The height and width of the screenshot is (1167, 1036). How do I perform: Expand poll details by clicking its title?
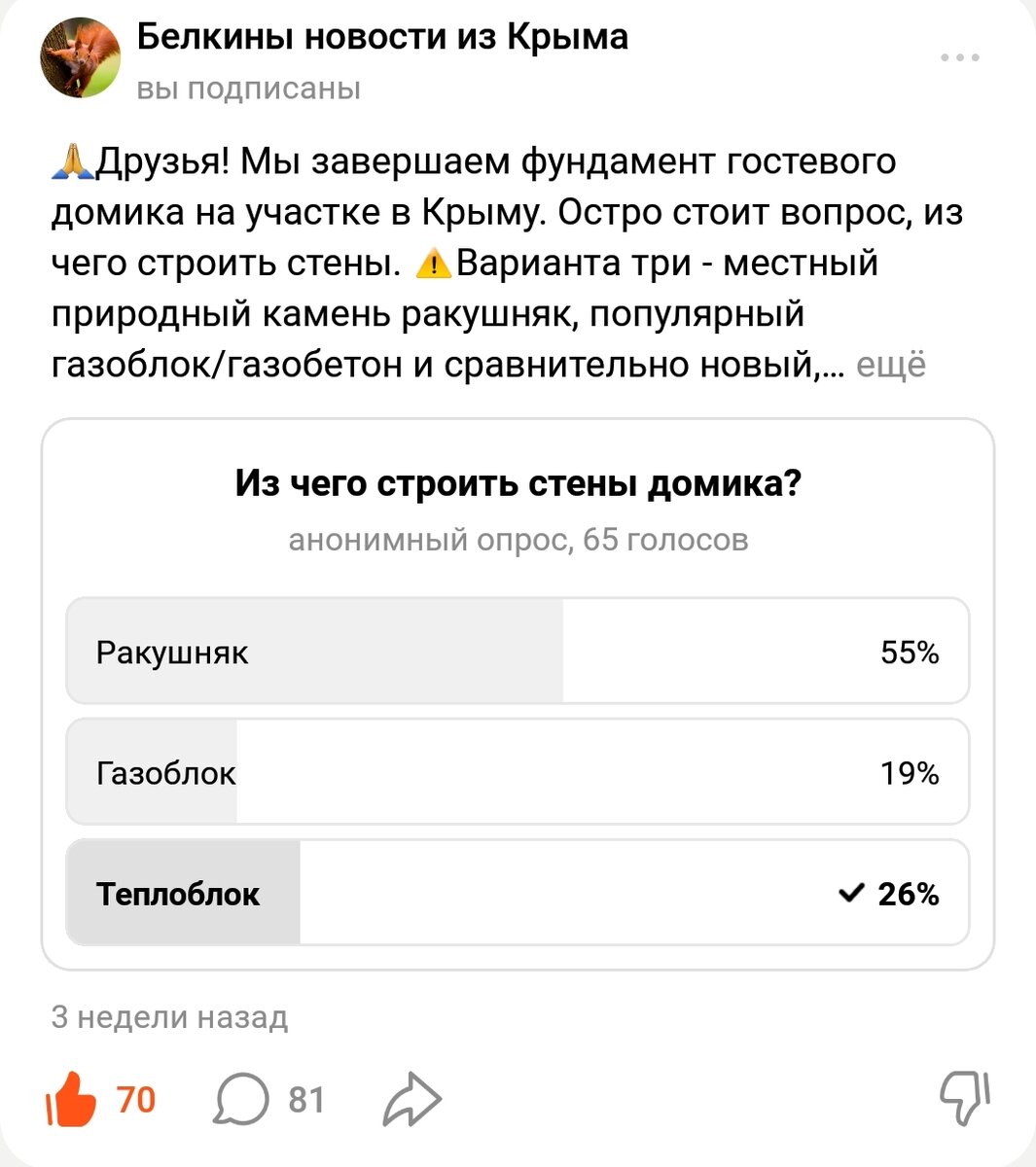[518, 480]
